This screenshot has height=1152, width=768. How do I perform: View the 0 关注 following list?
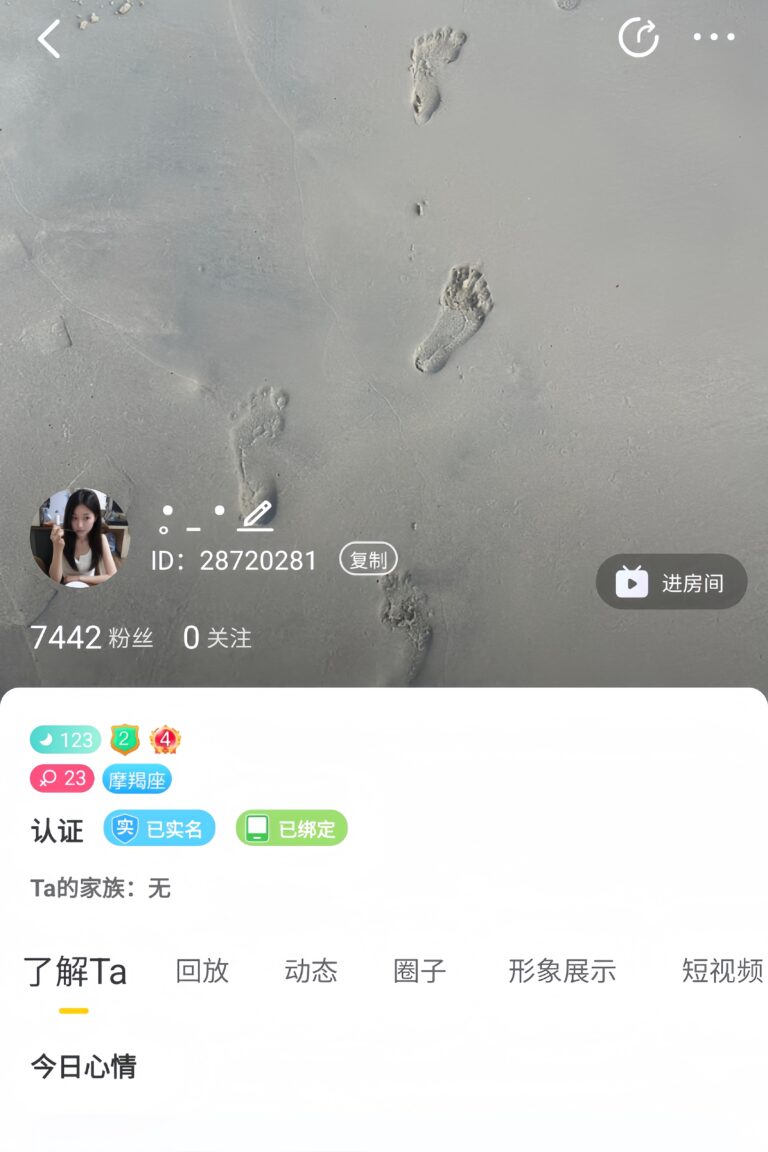217,638
